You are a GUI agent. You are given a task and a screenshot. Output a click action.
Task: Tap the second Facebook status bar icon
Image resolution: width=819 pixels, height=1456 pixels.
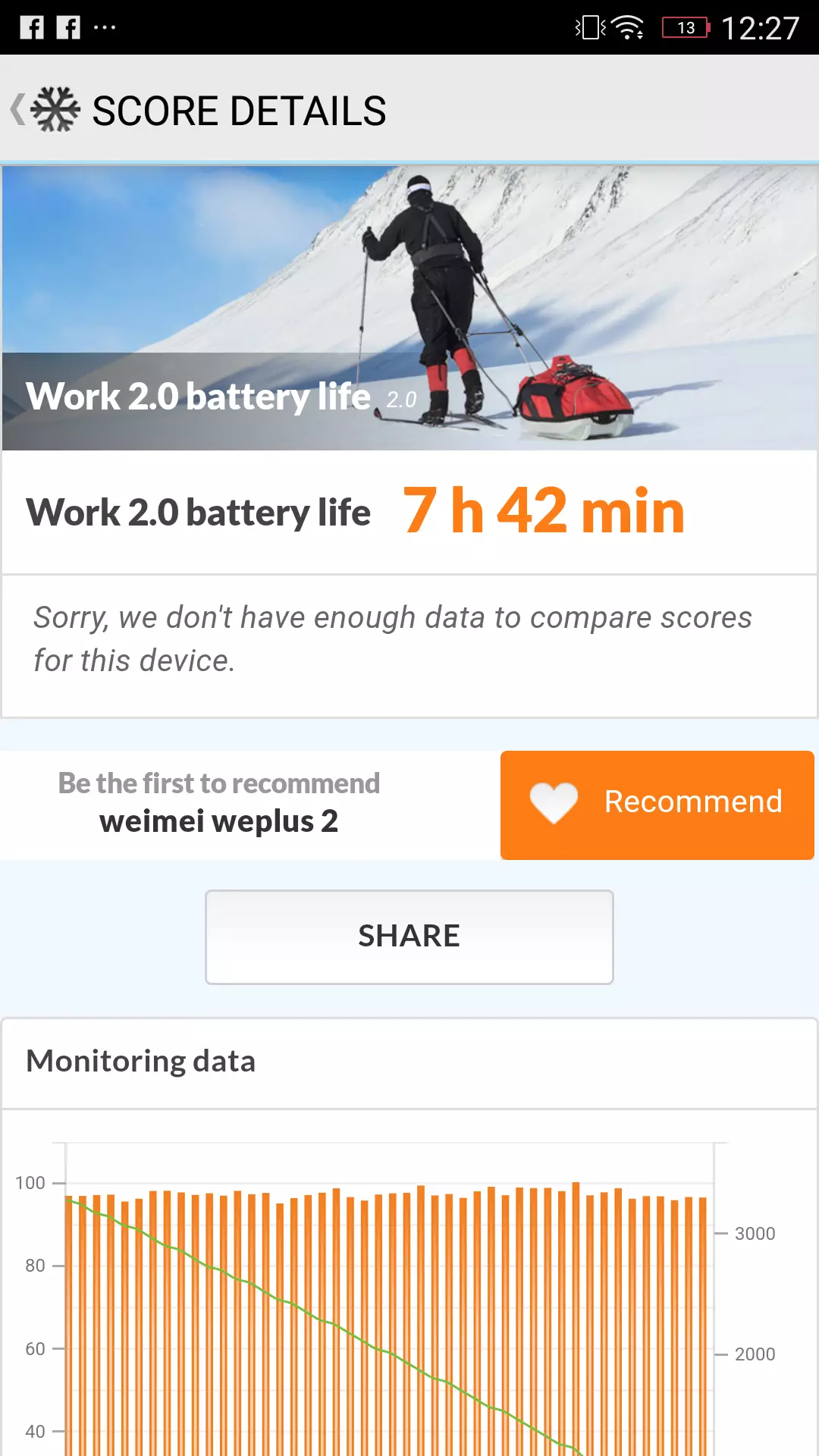coord(71,29)
